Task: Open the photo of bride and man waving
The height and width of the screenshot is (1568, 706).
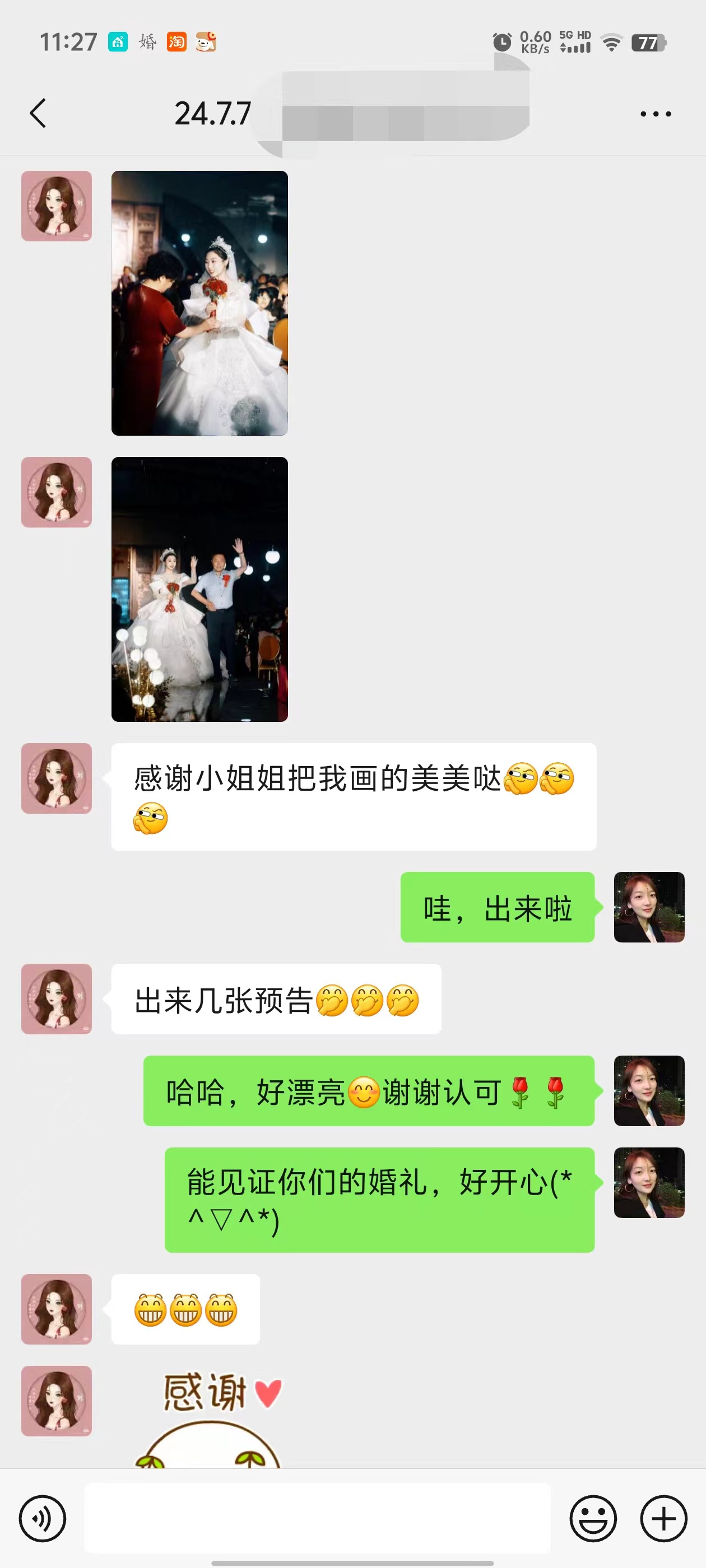Action: click(x=200, y=589)
